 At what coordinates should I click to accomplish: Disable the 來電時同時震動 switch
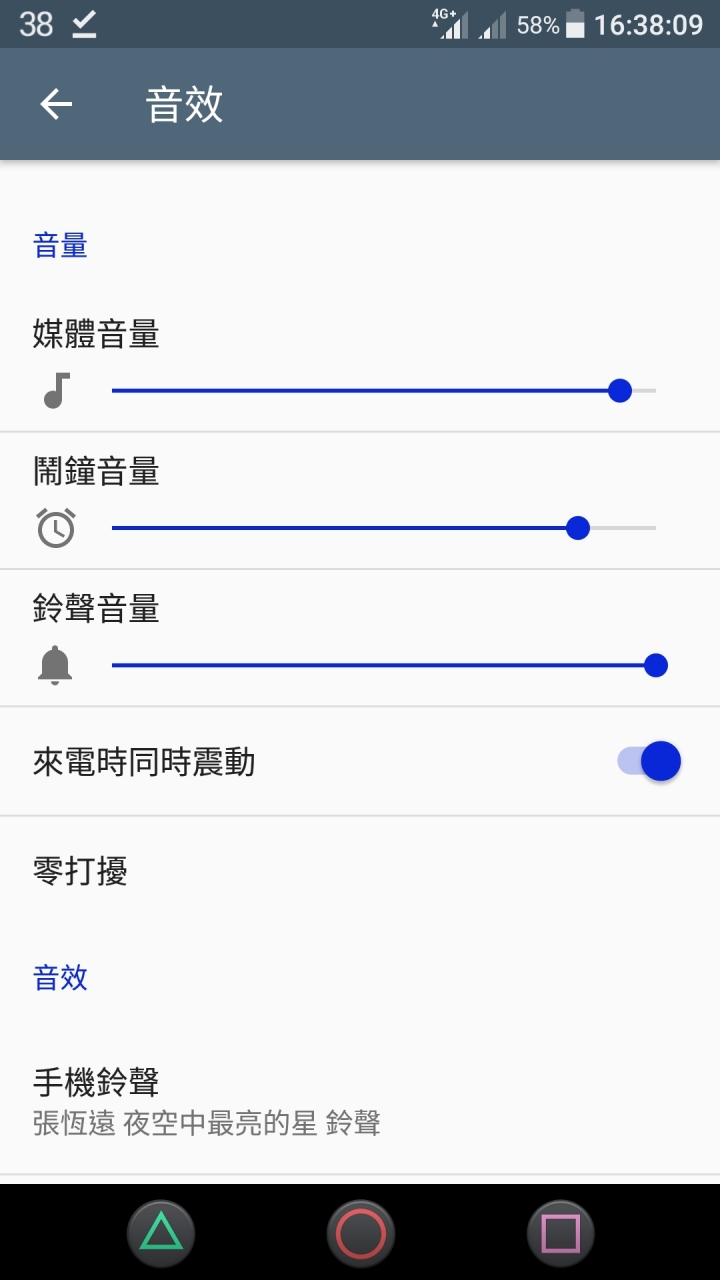649,762
